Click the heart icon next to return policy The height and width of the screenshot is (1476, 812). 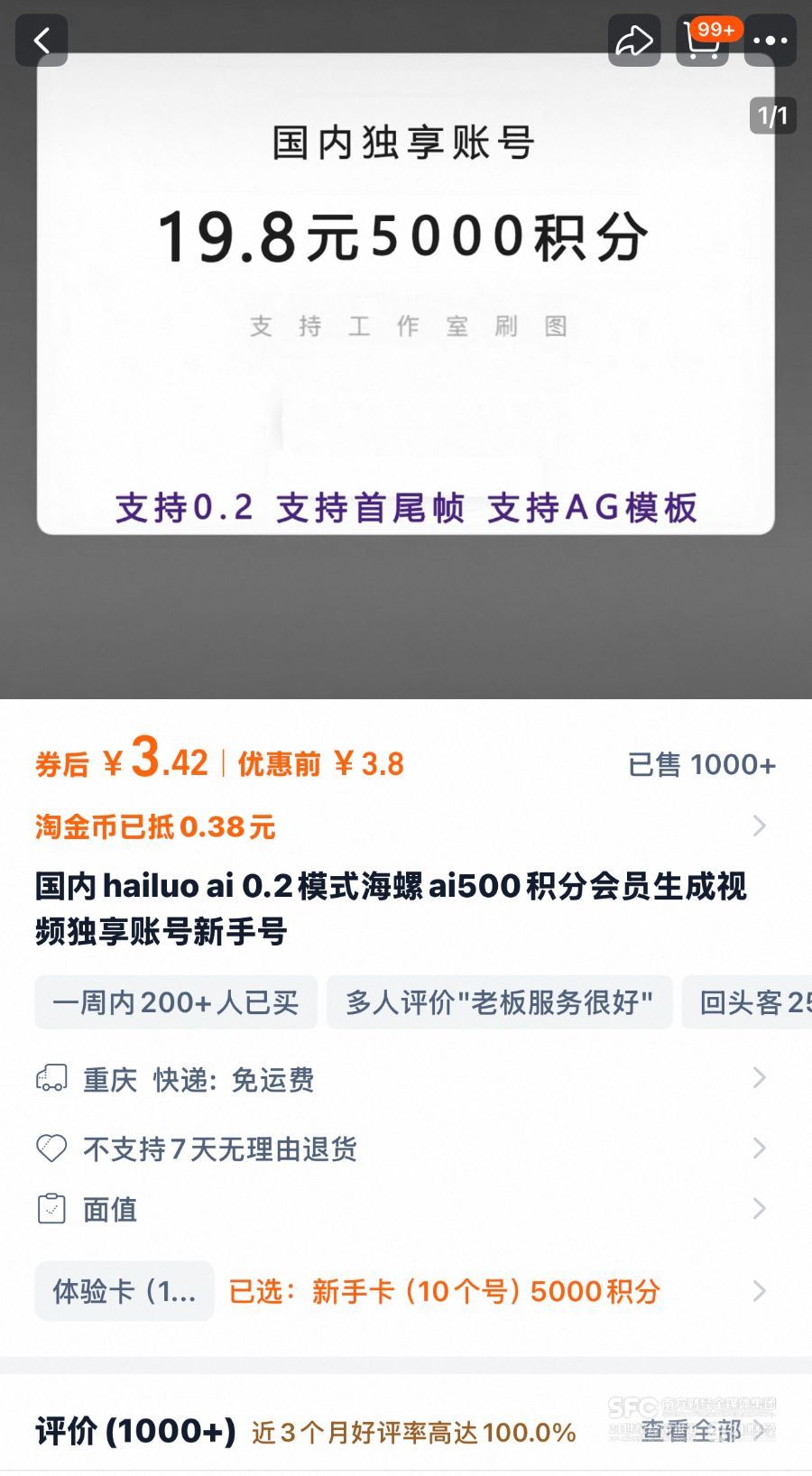coord(51,1148)
